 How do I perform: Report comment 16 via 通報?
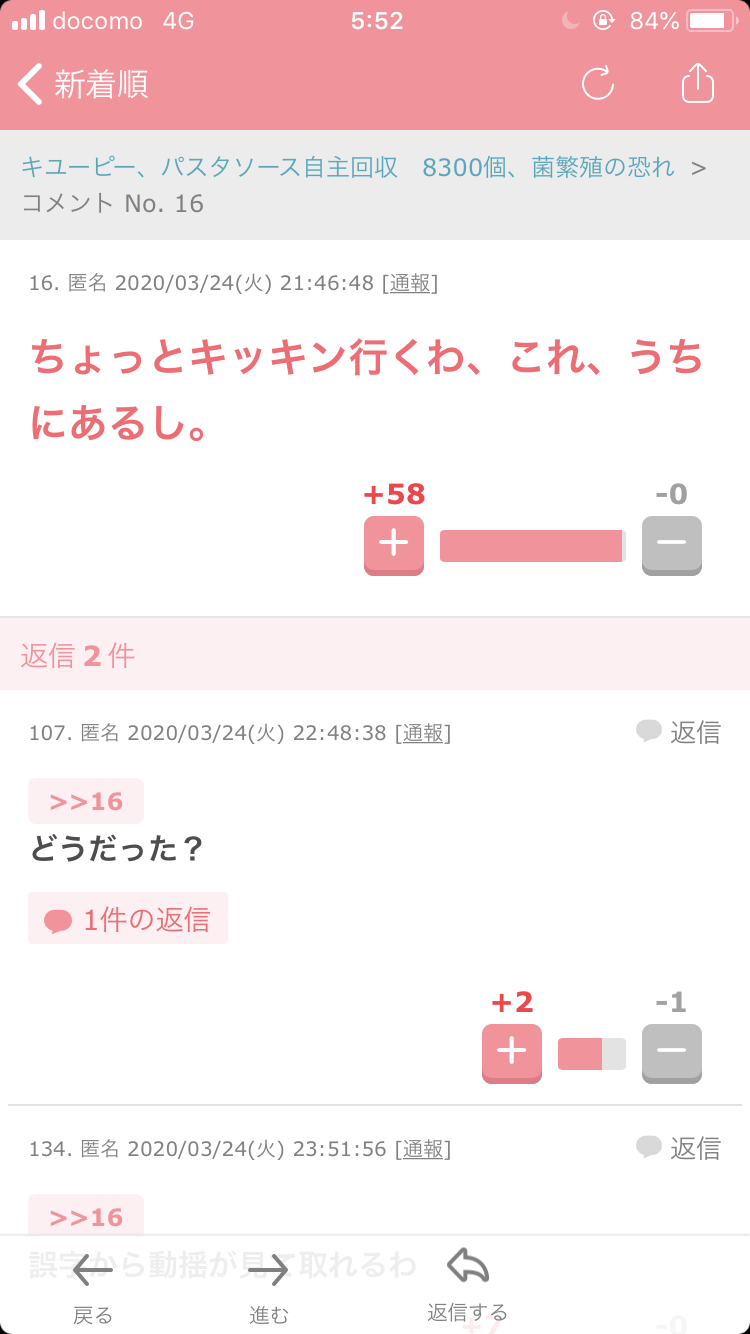tap(410, 283)
